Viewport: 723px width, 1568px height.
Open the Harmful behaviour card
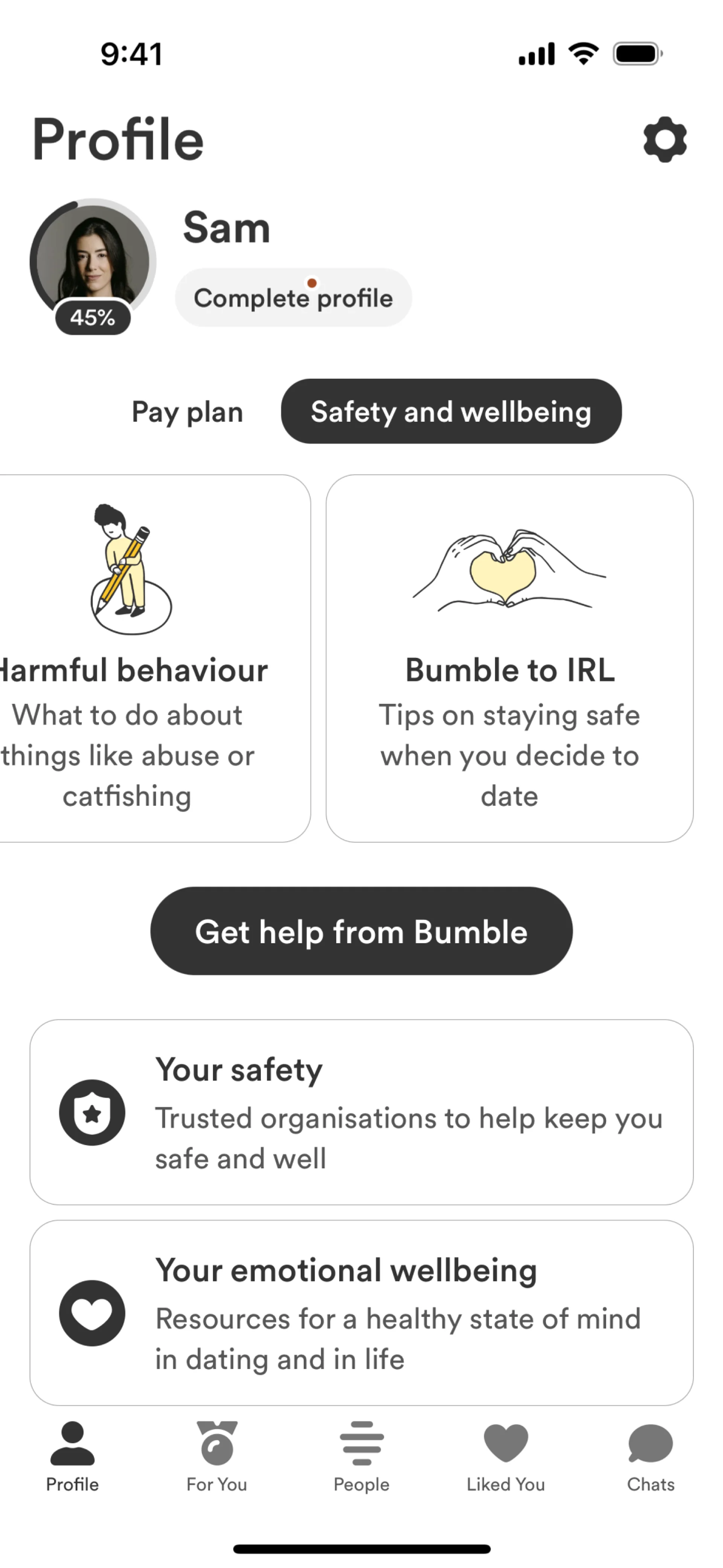coord(146,657)
